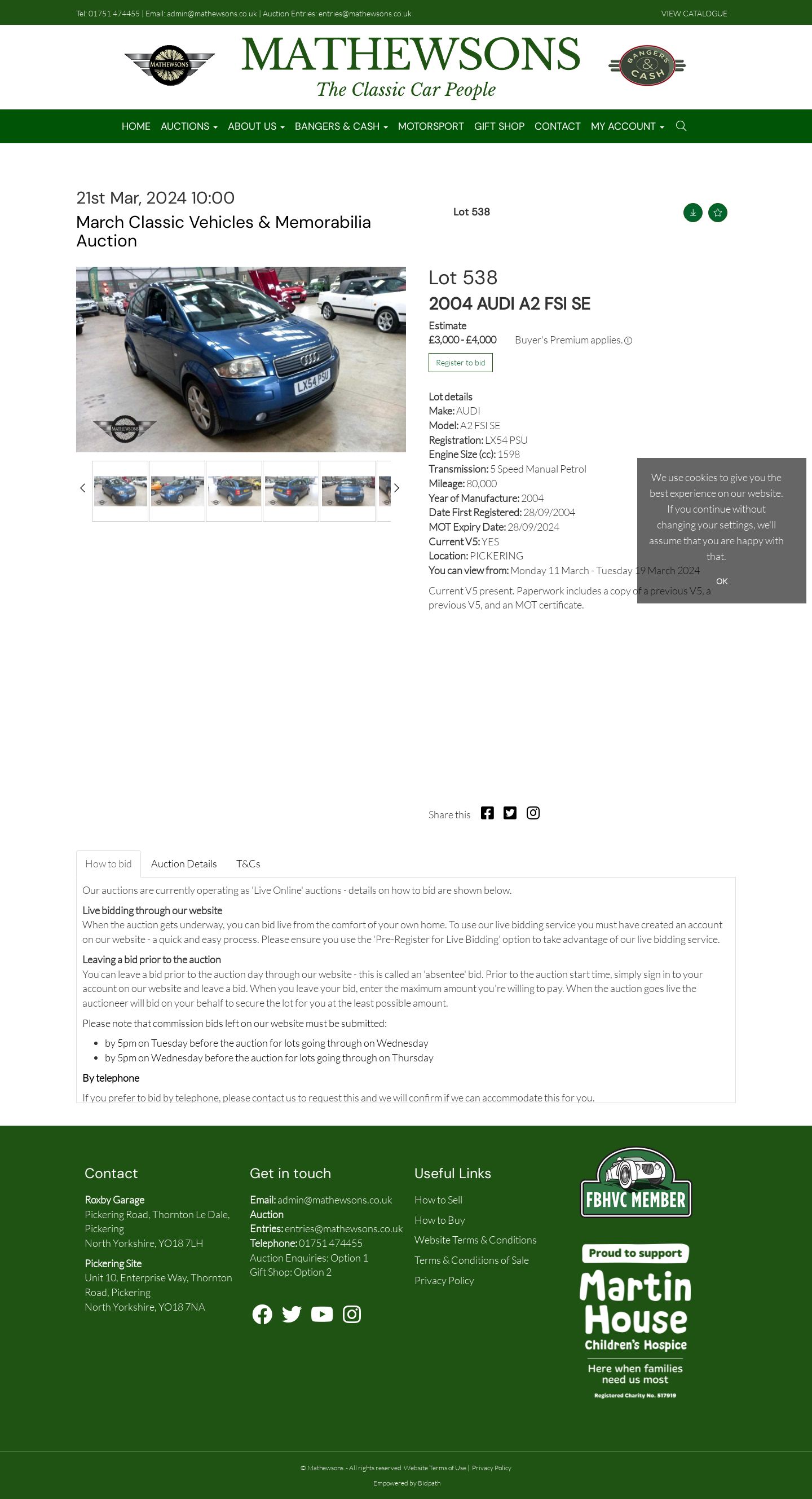Expand the Bangers & Cash menu
This screenshot has width=812, height=1499.
[x=341, y=126]
